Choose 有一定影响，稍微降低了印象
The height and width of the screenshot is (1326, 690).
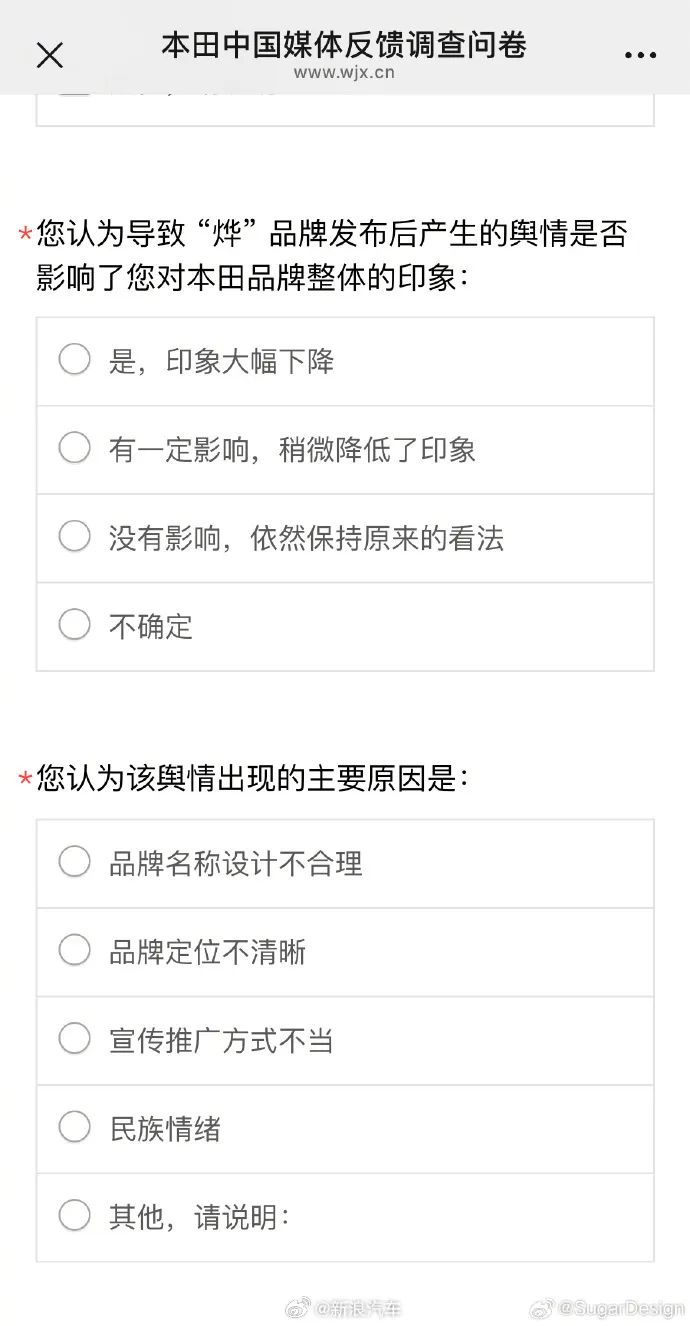tap(345, 450)
